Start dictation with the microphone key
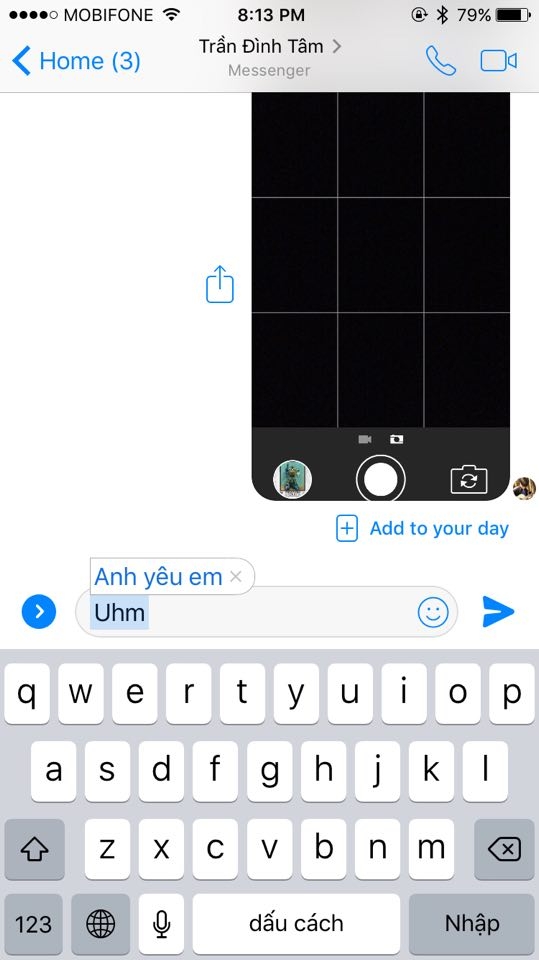539x960 pixels. pyautogui.click(x=161, y=923)
